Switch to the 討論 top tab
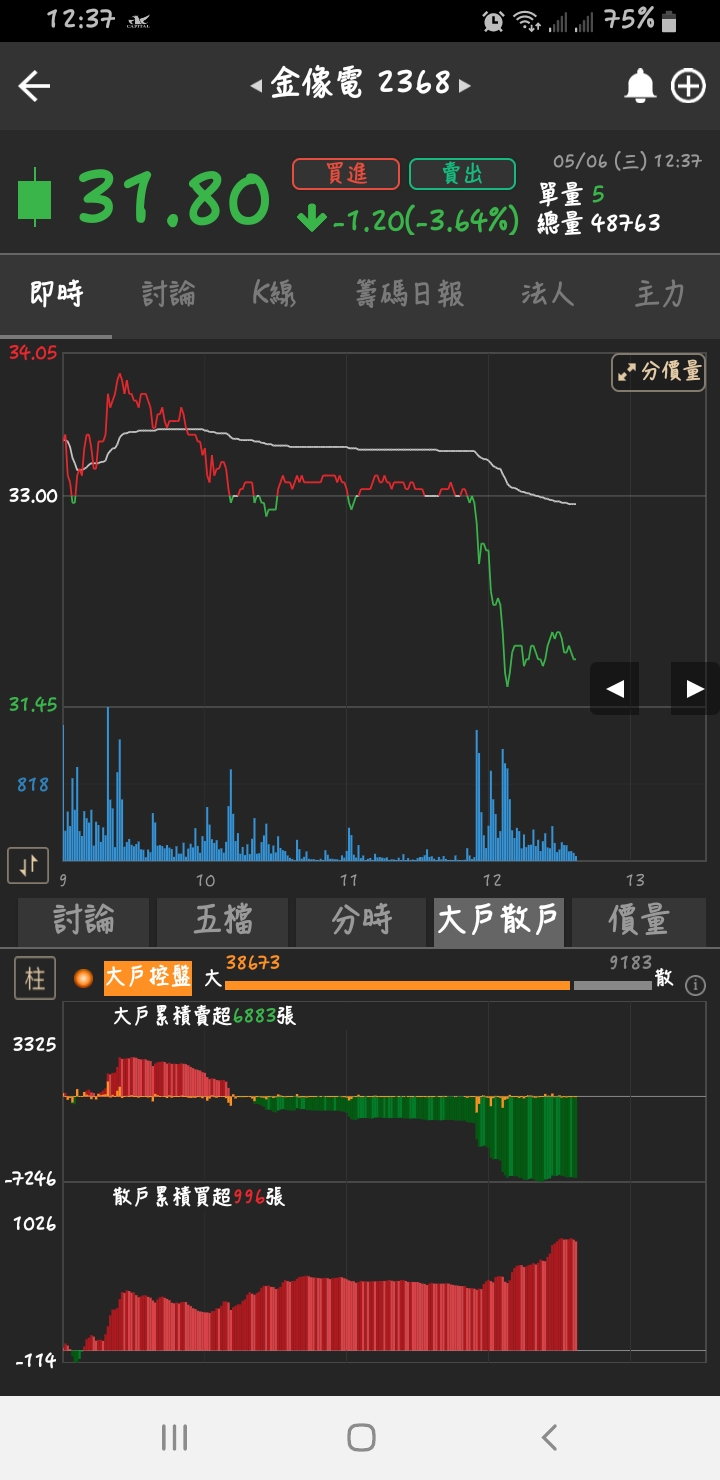Screen dimensions: 720x1480 click(x=168, y=294)
